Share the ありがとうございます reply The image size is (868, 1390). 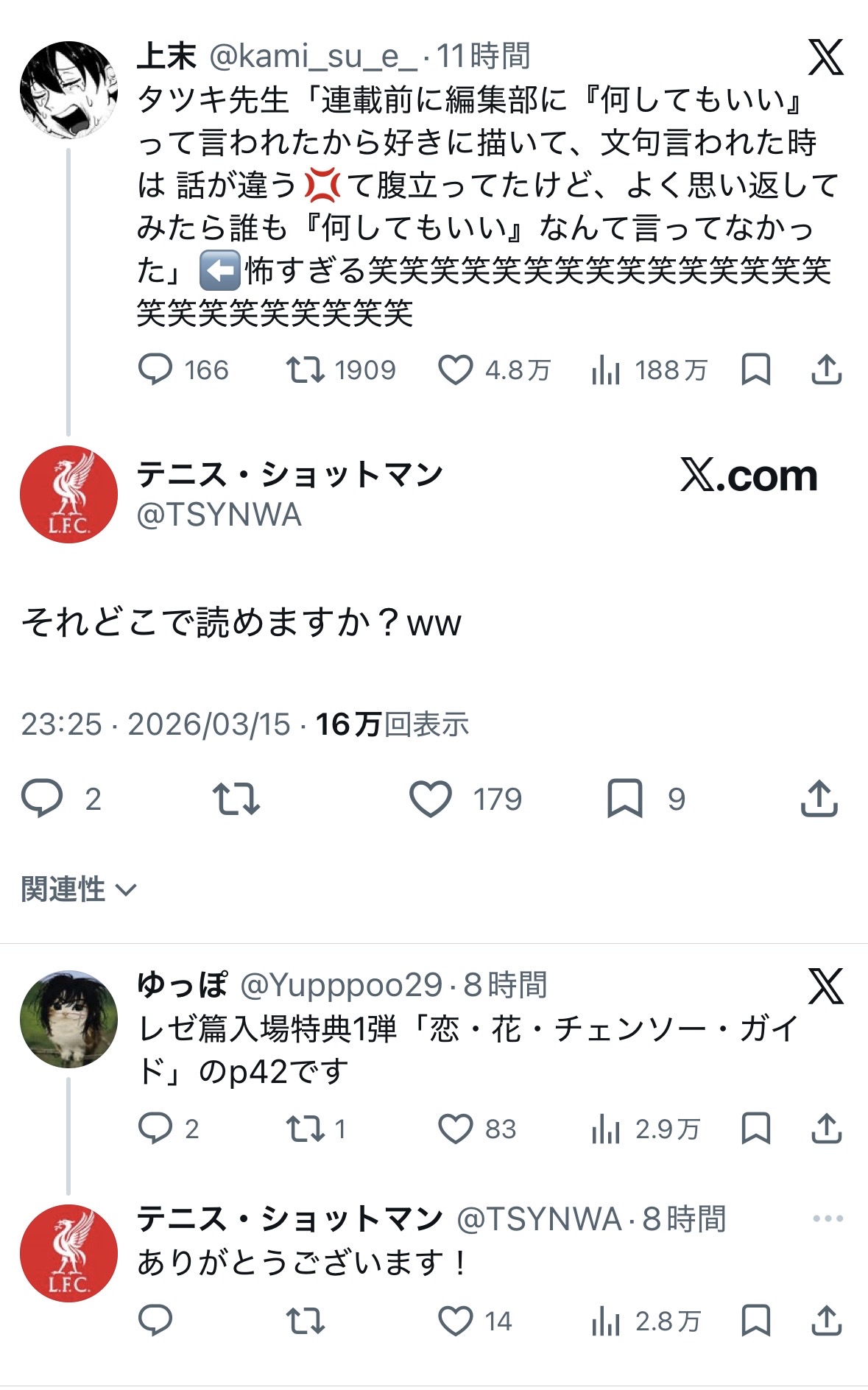coord(826,1322)
